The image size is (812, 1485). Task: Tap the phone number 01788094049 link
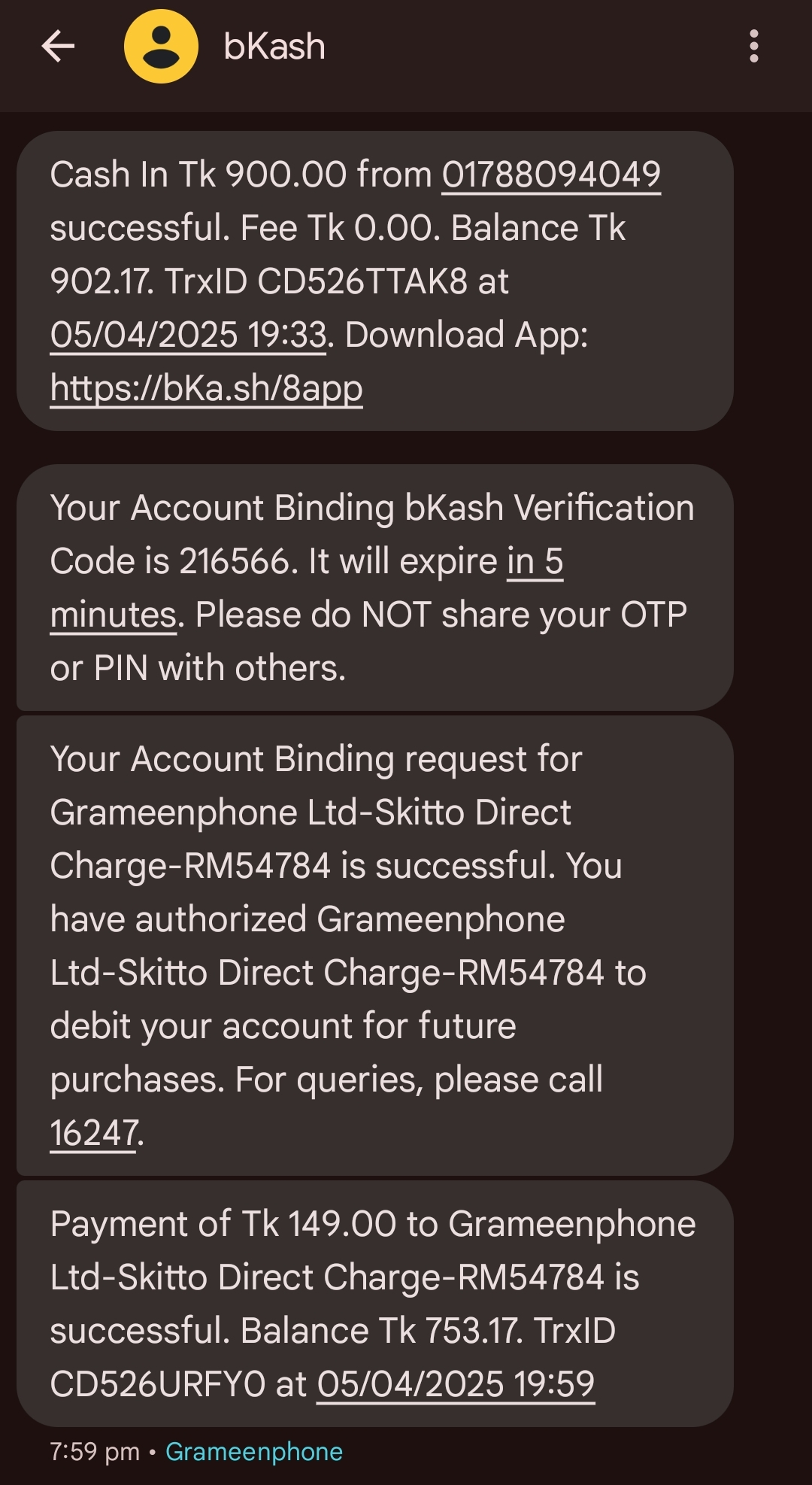pyautogui.click(x=551, y=175)
